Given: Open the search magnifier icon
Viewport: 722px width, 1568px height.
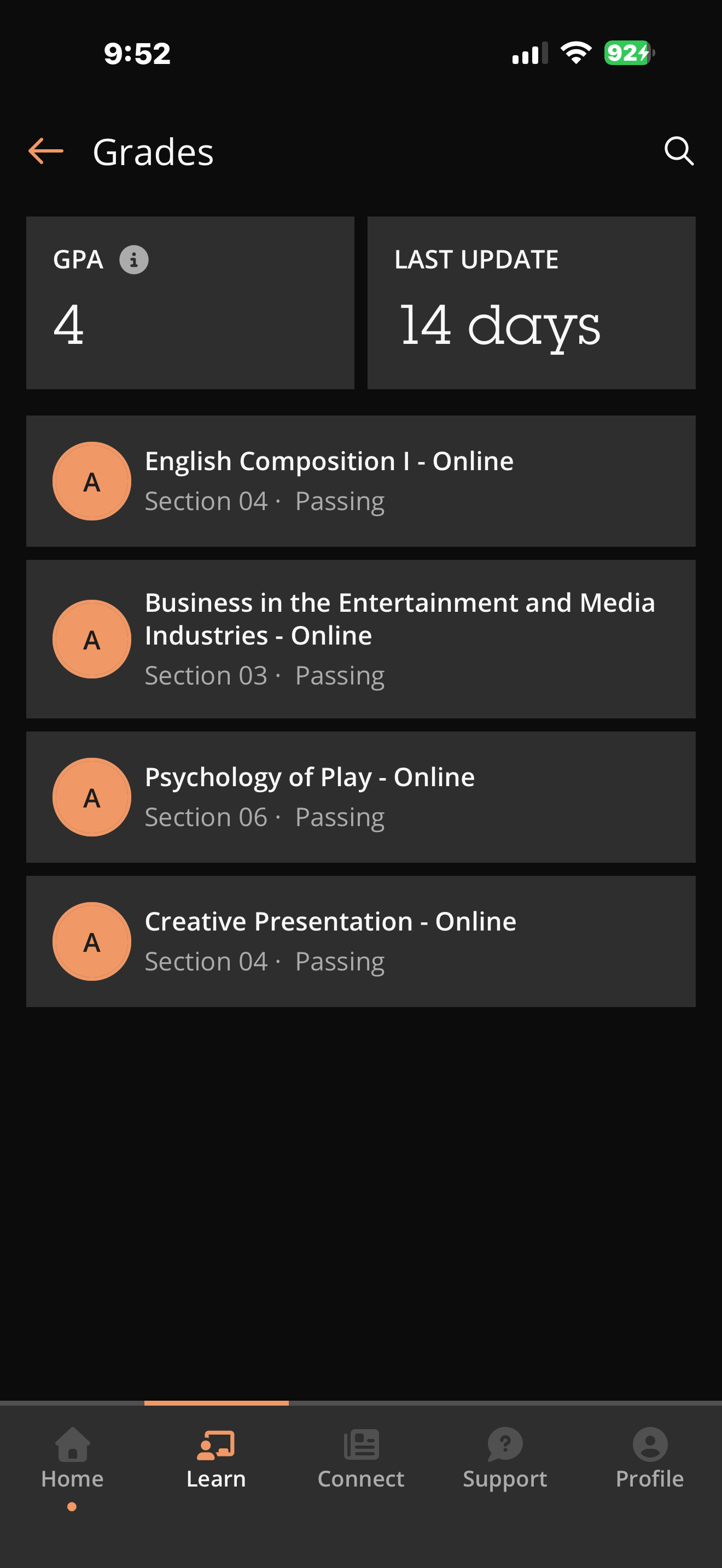Looking at the screenshot, I should [x=678, y=151].
